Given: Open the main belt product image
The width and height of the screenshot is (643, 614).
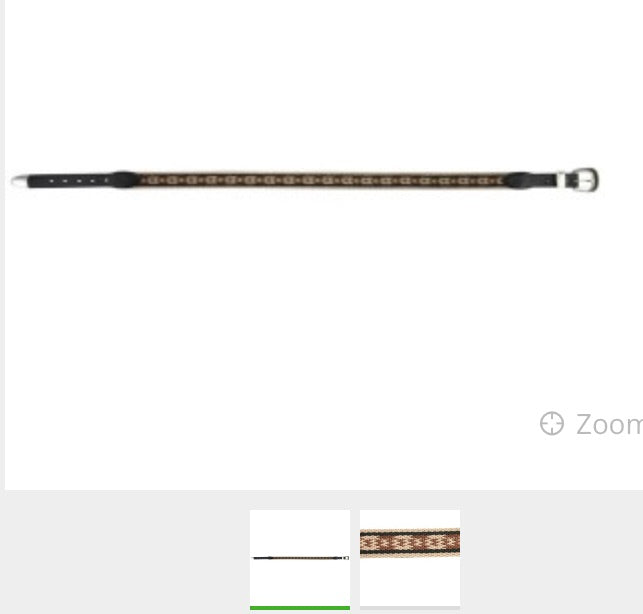Looking at the screenshot, I should coord(305,182).
